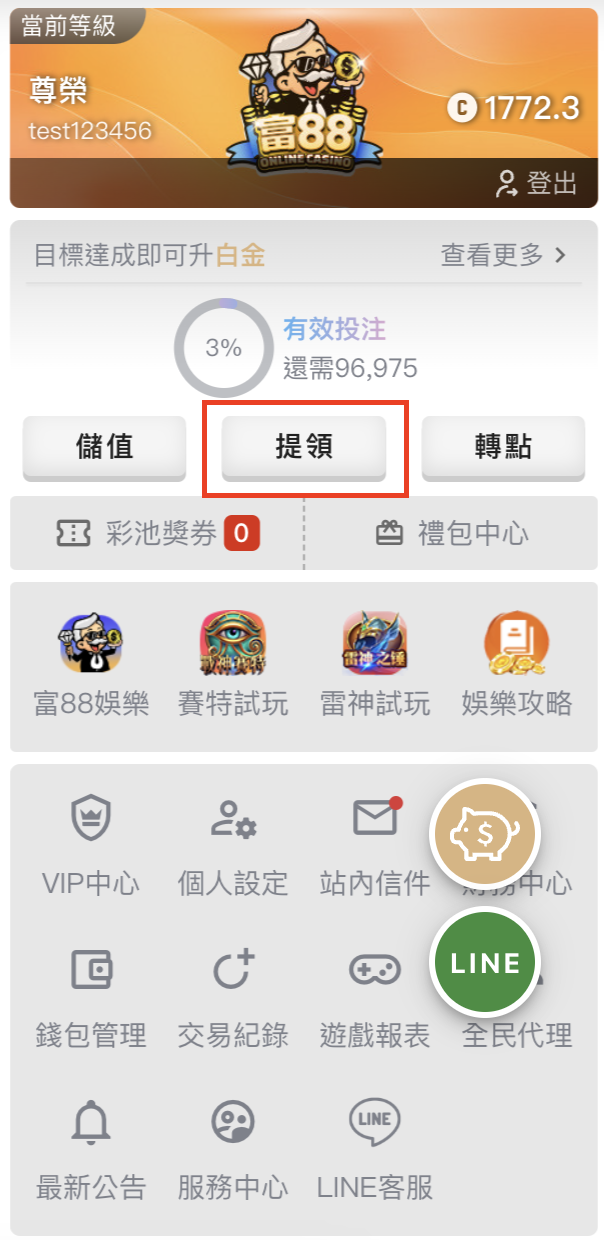Tap the floating green LINE button

coord(485,963)
